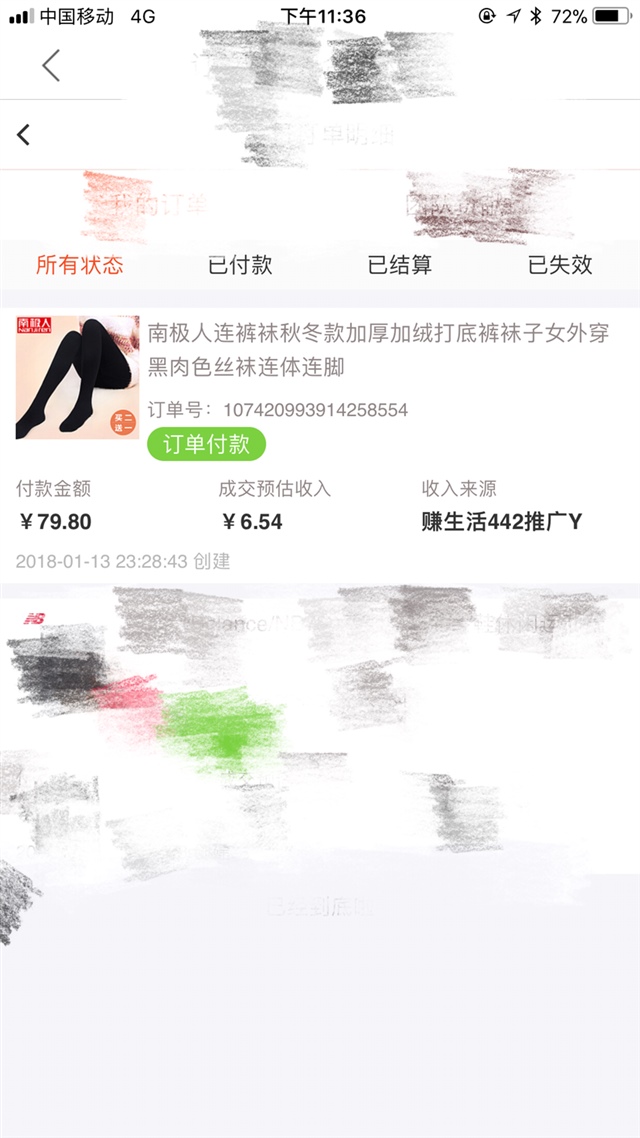Tap the top gray back arrow

pyautogui.click(x=51, y=65)
